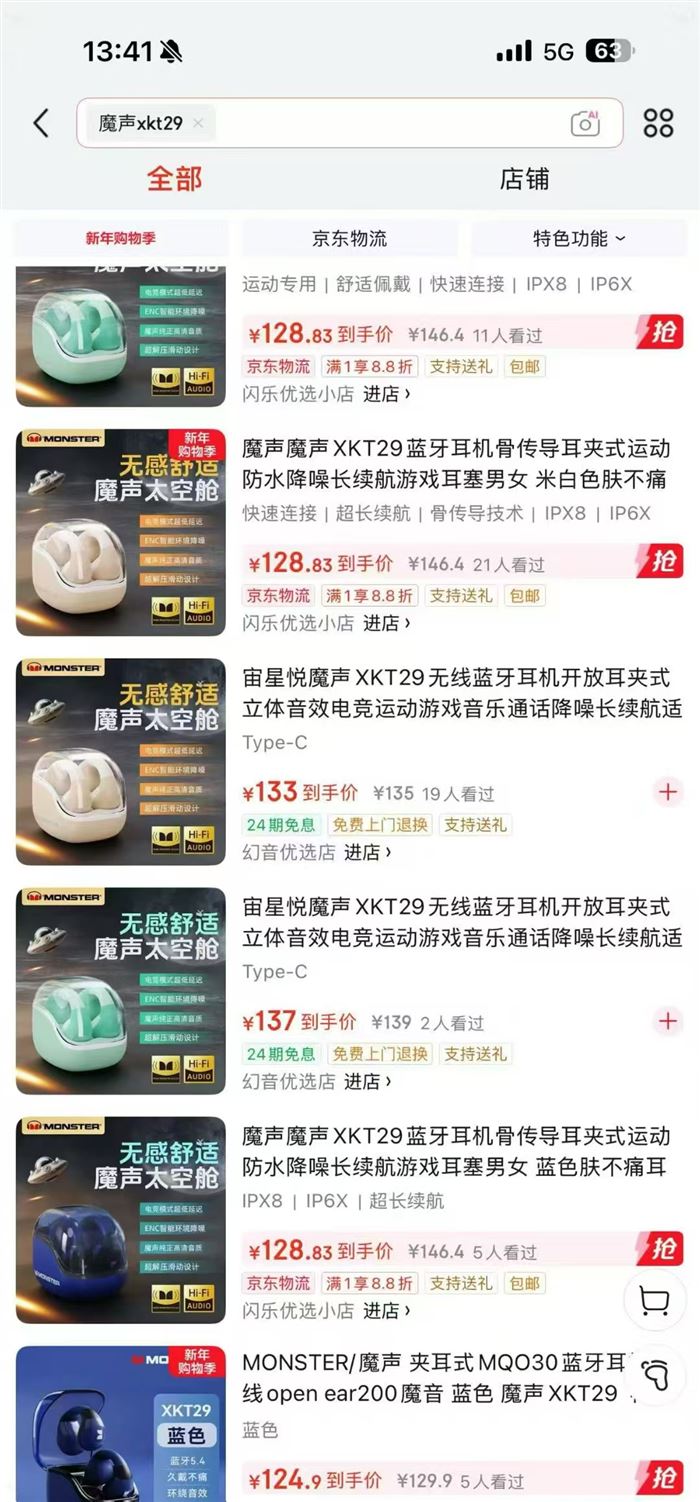Go back using the arrow icon
Viewport: 700px width, 1502px height.
(41, 123)
